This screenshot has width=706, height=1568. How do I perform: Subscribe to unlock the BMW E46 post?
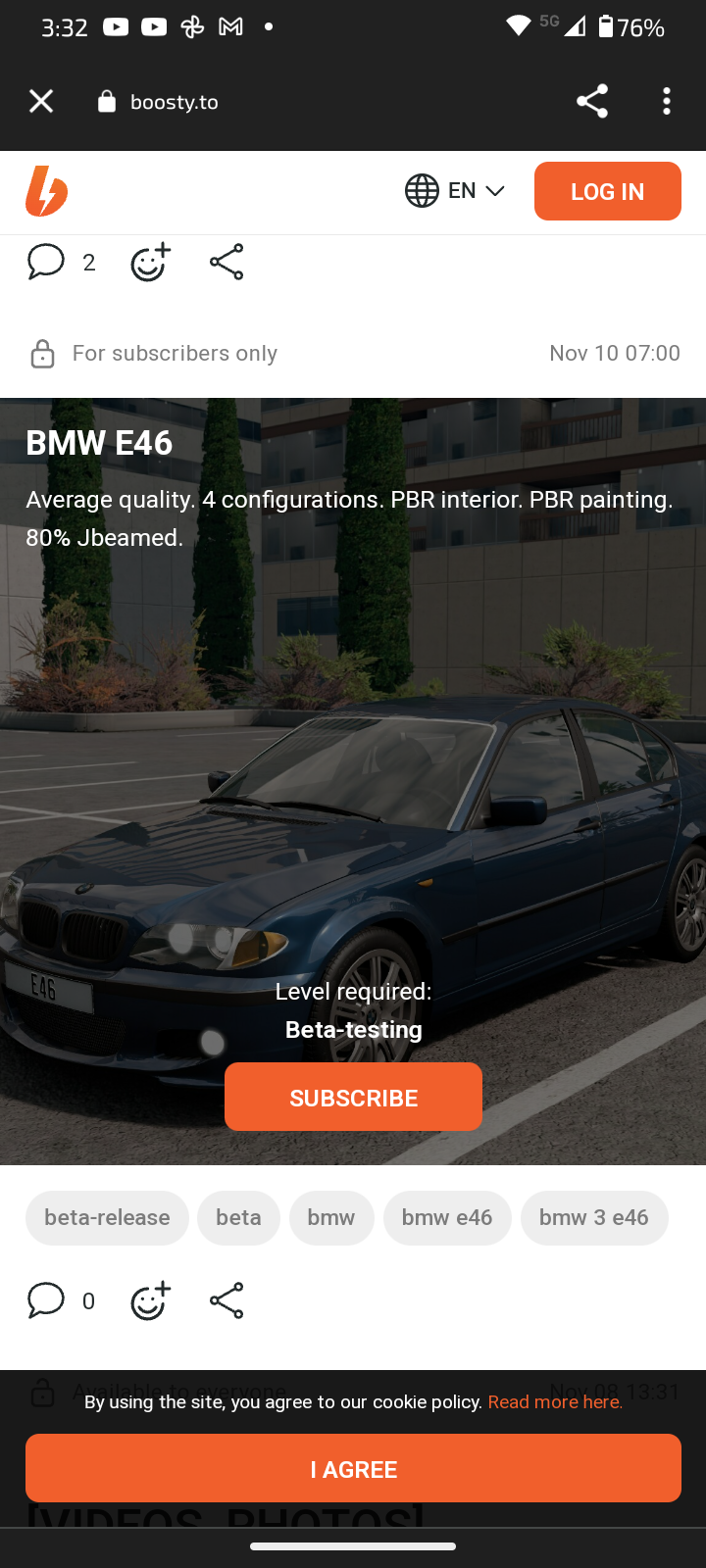[x=353, y=1097]
